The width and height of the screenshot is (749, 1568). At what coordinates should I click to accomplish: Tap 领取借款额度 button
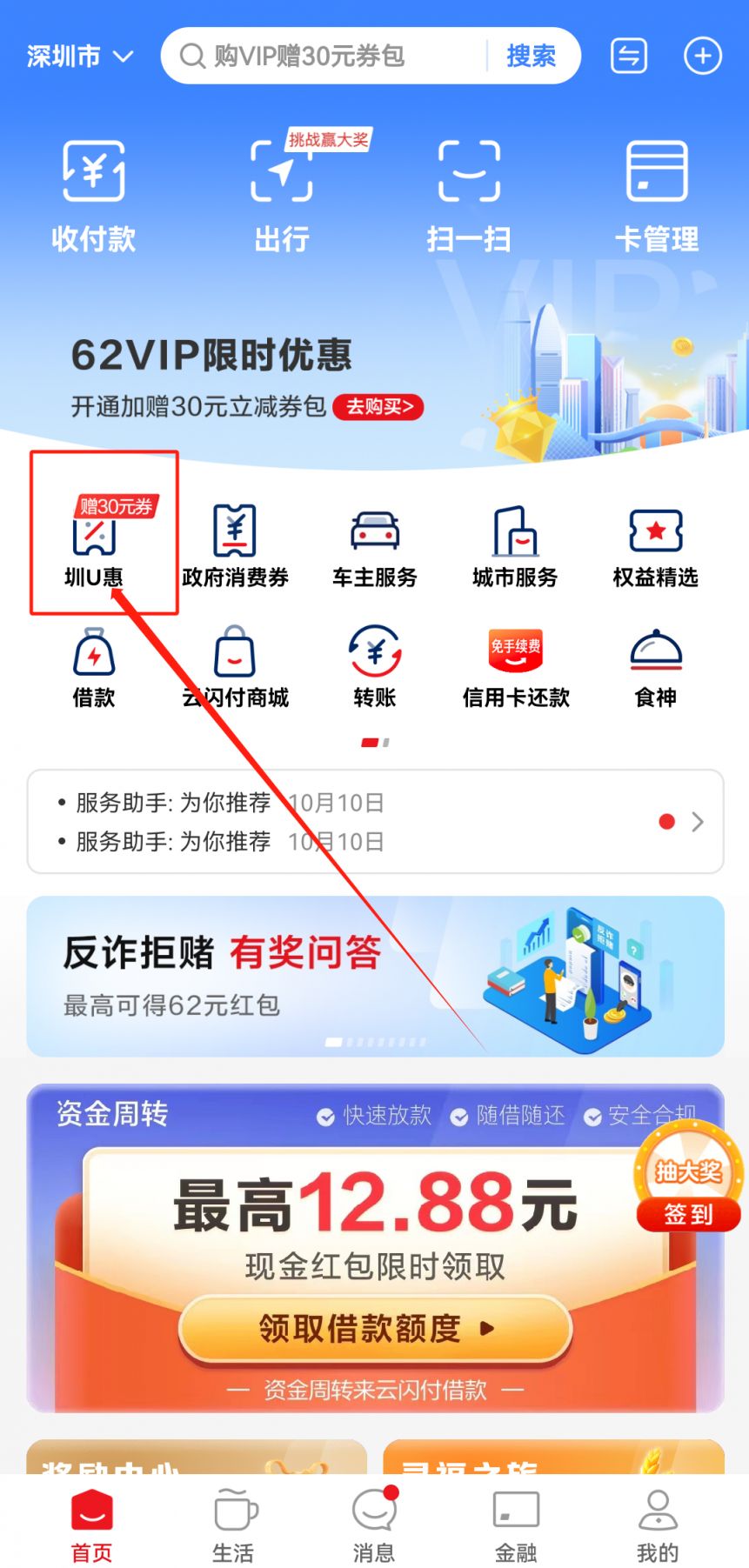375,1328
